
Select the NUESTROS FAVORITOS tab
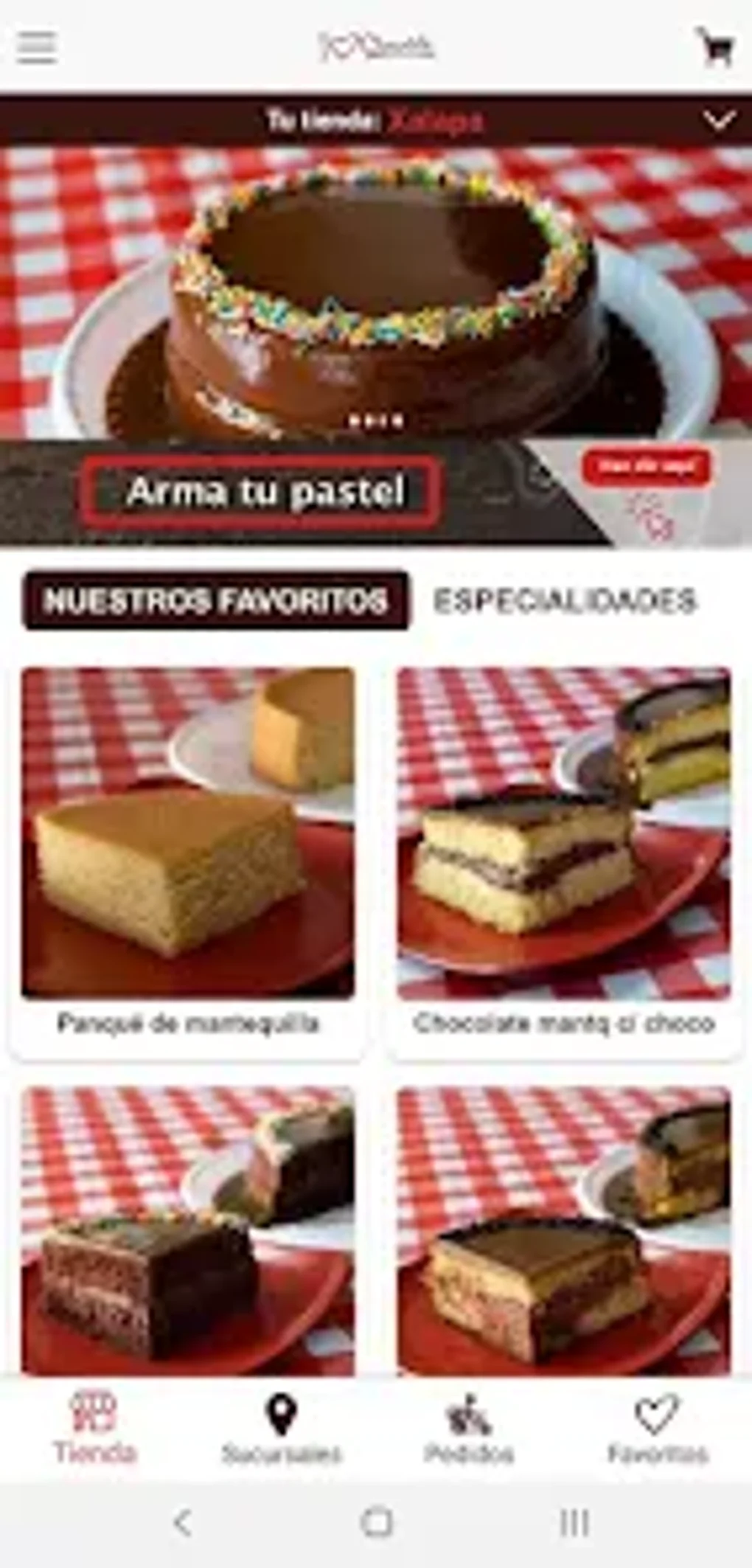pos(218,601)
